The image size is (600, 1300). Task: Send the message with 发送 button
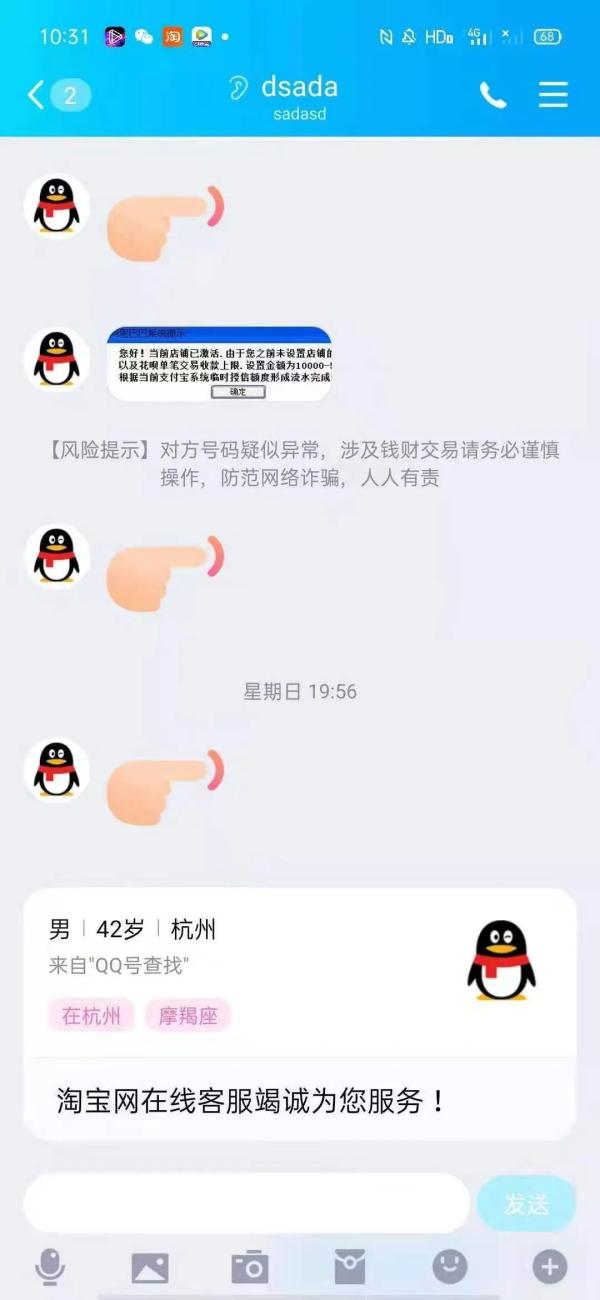click(x=526, y=1204)
